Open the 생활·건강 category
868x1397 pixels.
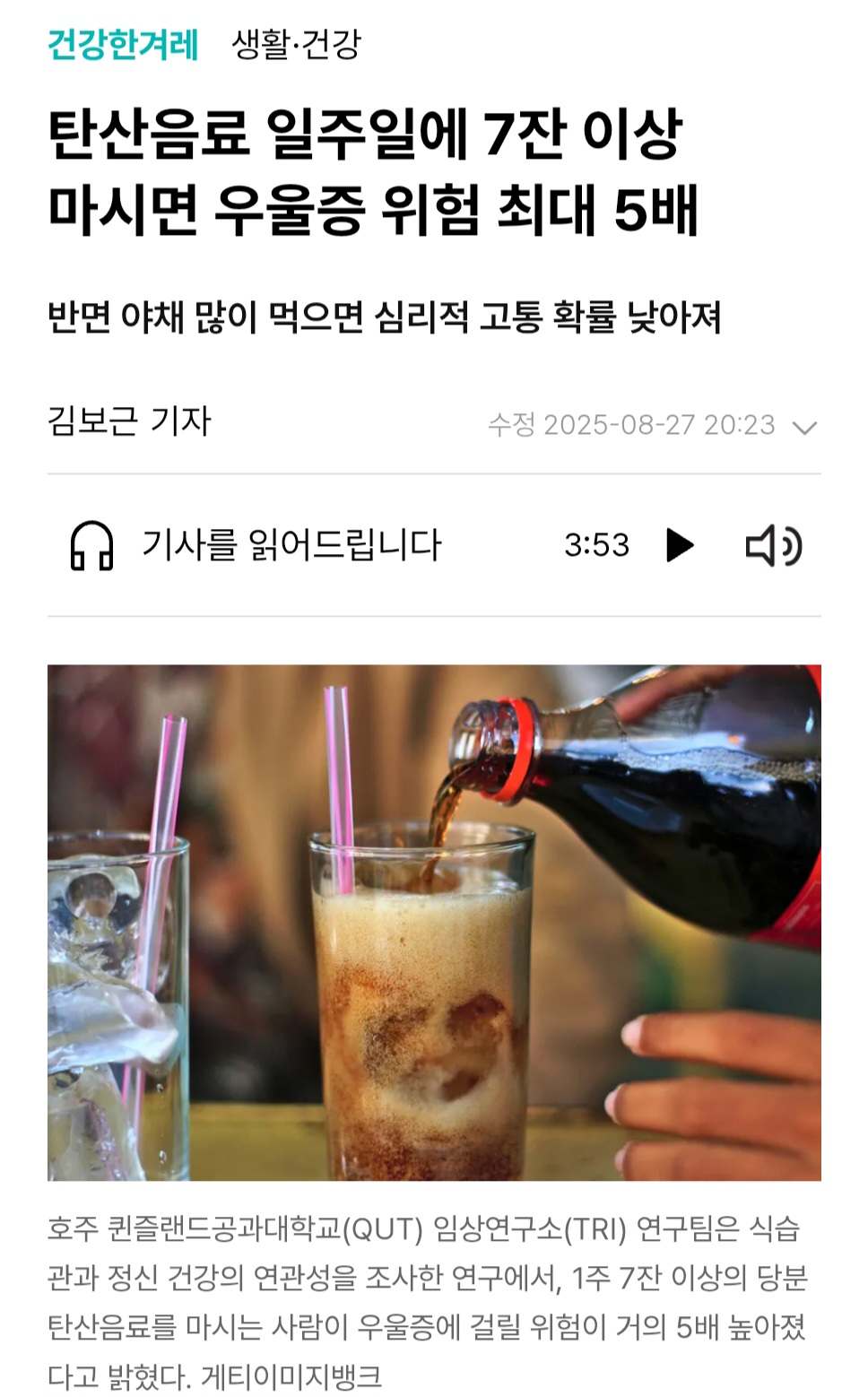tap(296, 43)
